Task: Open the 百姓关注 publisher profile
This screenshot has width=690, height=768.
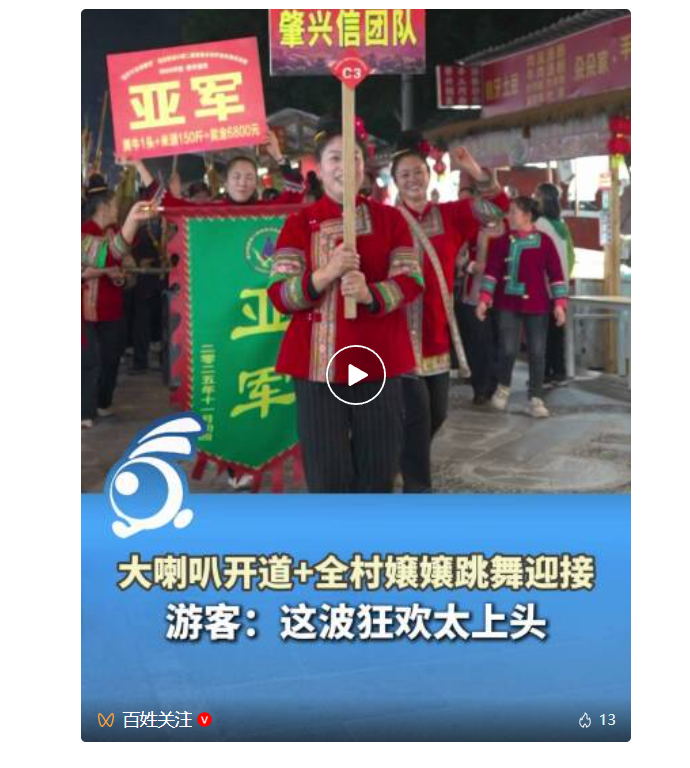Action: tap(156, 720)
